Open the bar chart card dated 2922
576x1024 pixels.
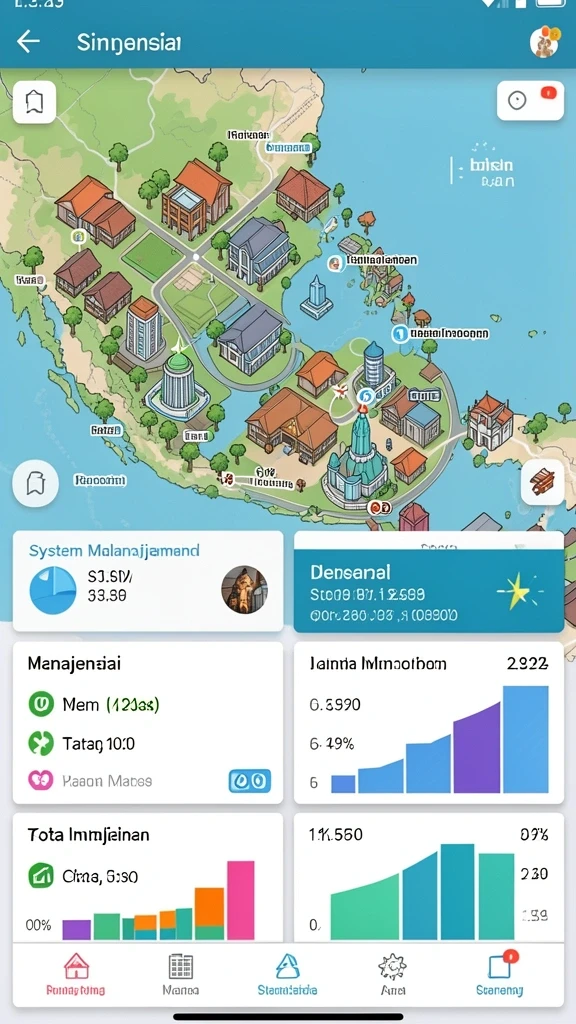[429, 722]
